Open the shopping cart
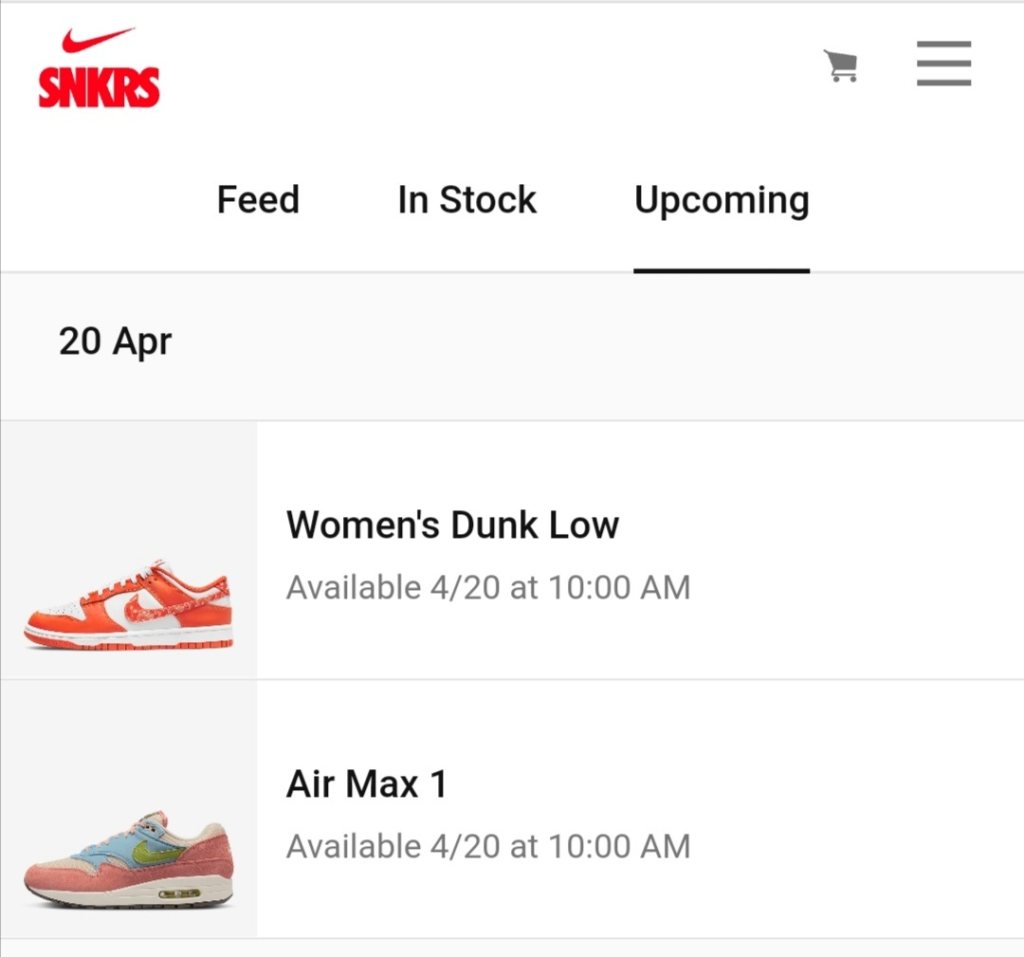The height and width of the screenshot is (957, 1024). click(840, 66)
